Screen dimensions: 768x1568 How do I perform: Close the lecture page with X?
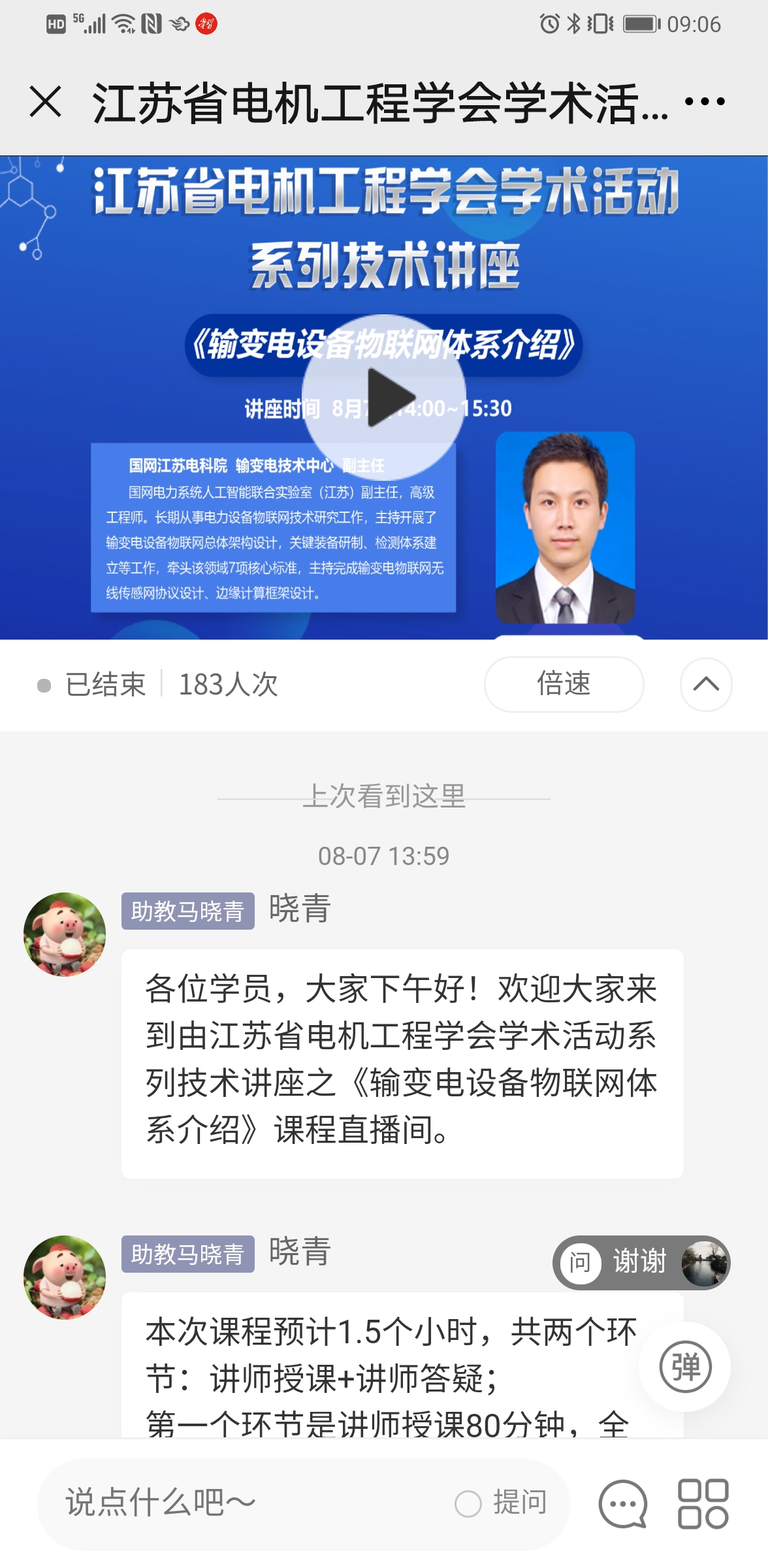46,102
